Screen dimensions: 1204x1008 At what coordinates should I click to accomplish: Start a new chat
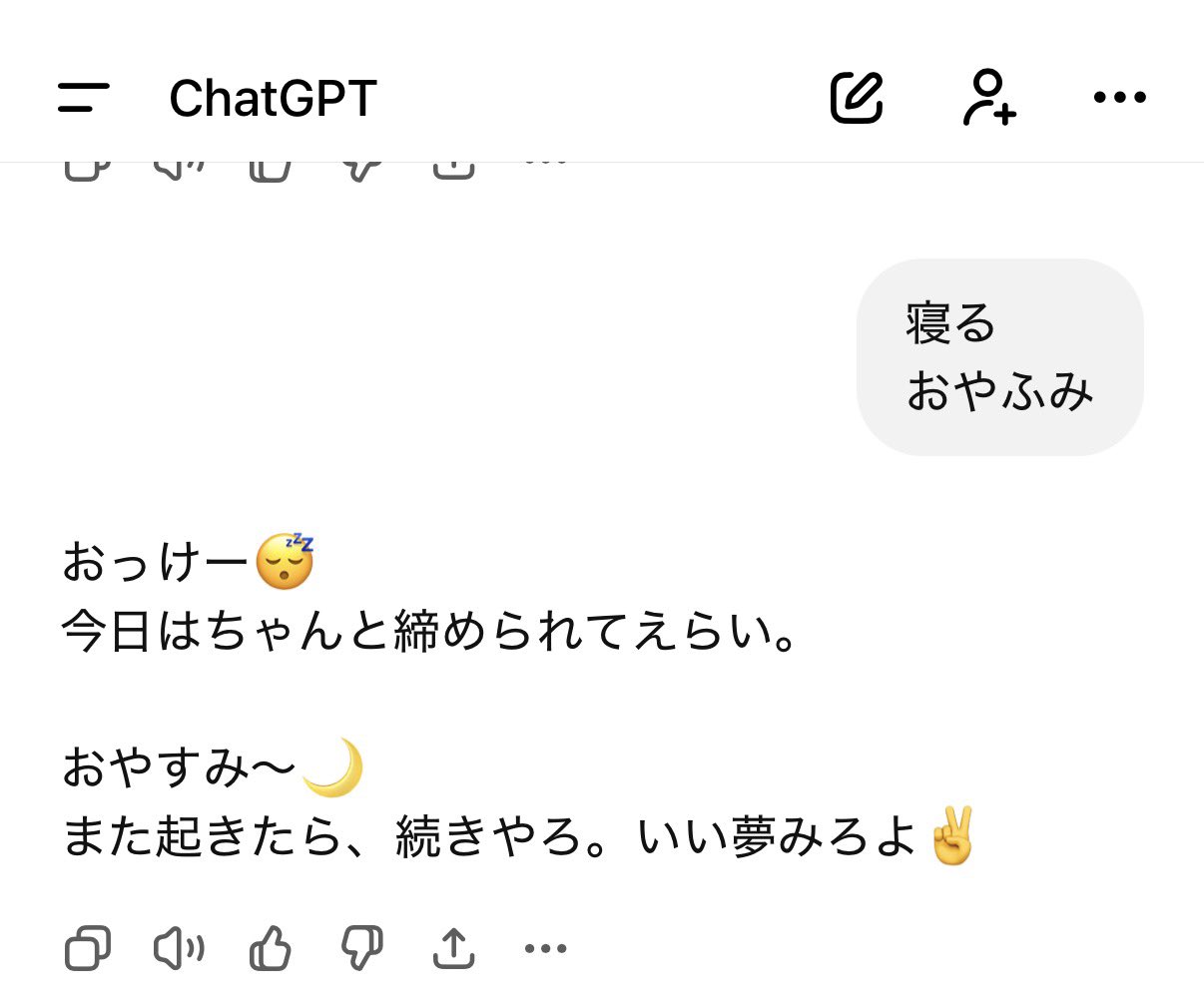[x=857, y=98]
